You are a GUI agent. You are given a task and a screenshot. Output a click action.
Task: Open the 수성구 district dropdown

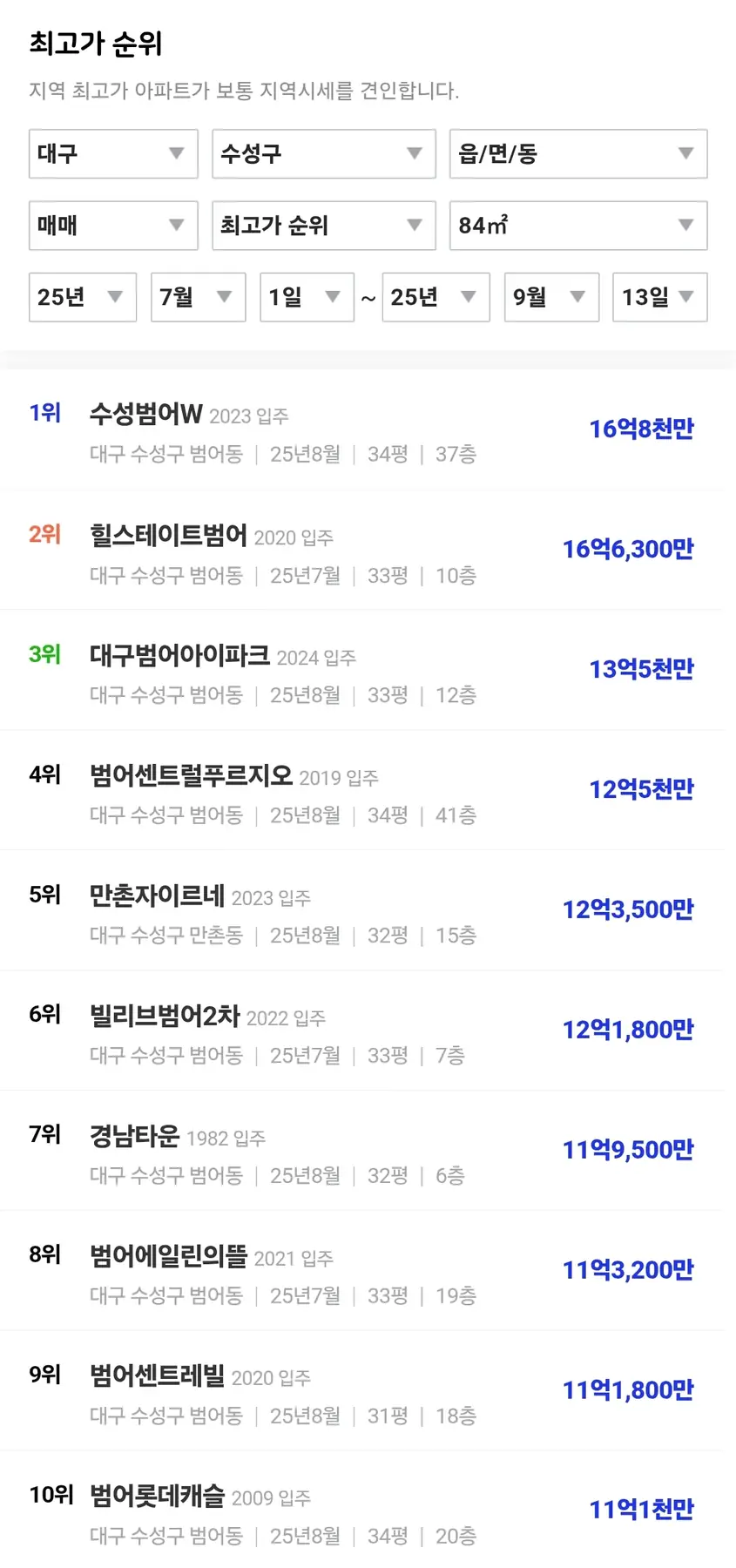(323, 154)
